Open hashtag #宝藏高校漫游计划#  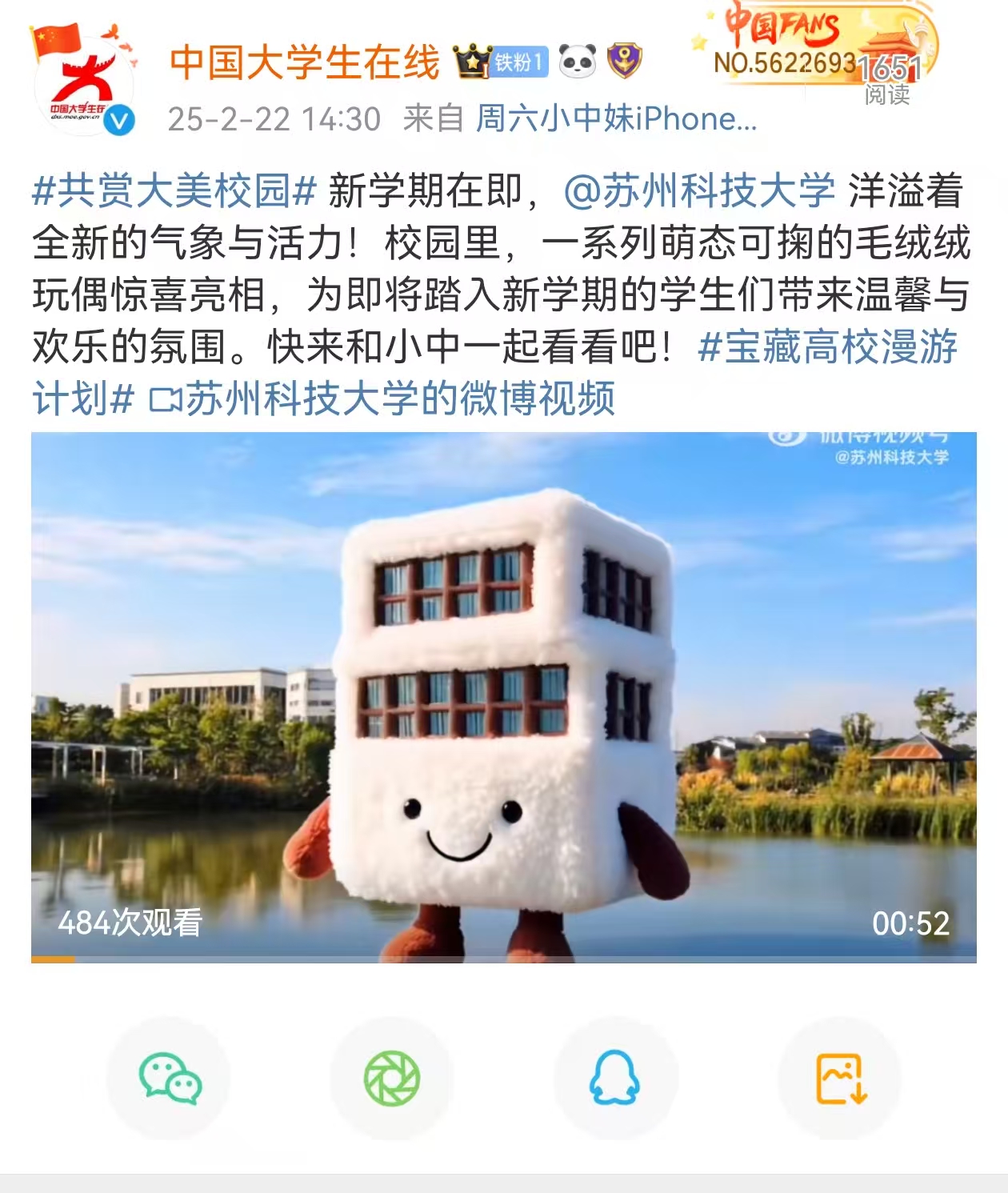click(x=827, y=347)
